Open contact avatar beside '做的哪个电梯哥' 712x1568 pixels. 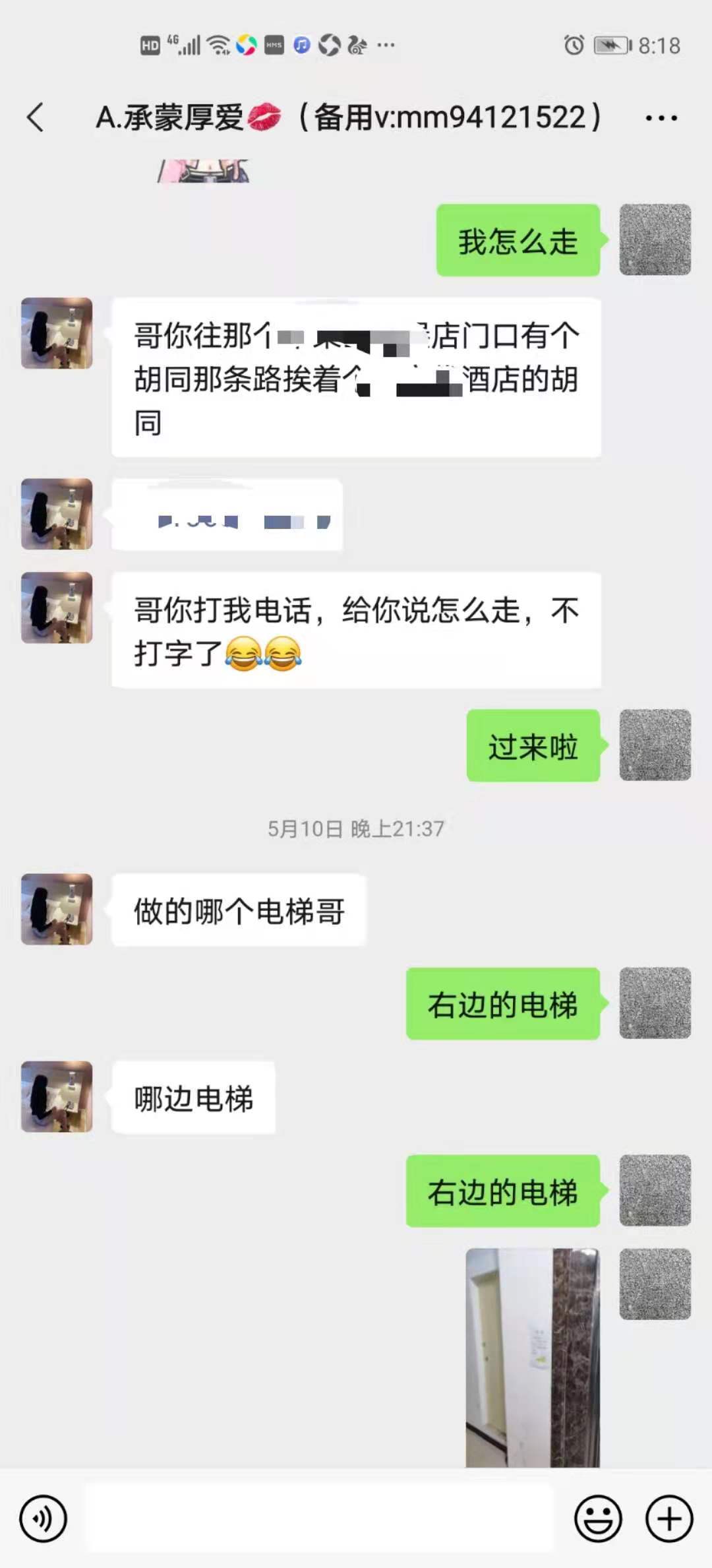[x=57, y=910]
